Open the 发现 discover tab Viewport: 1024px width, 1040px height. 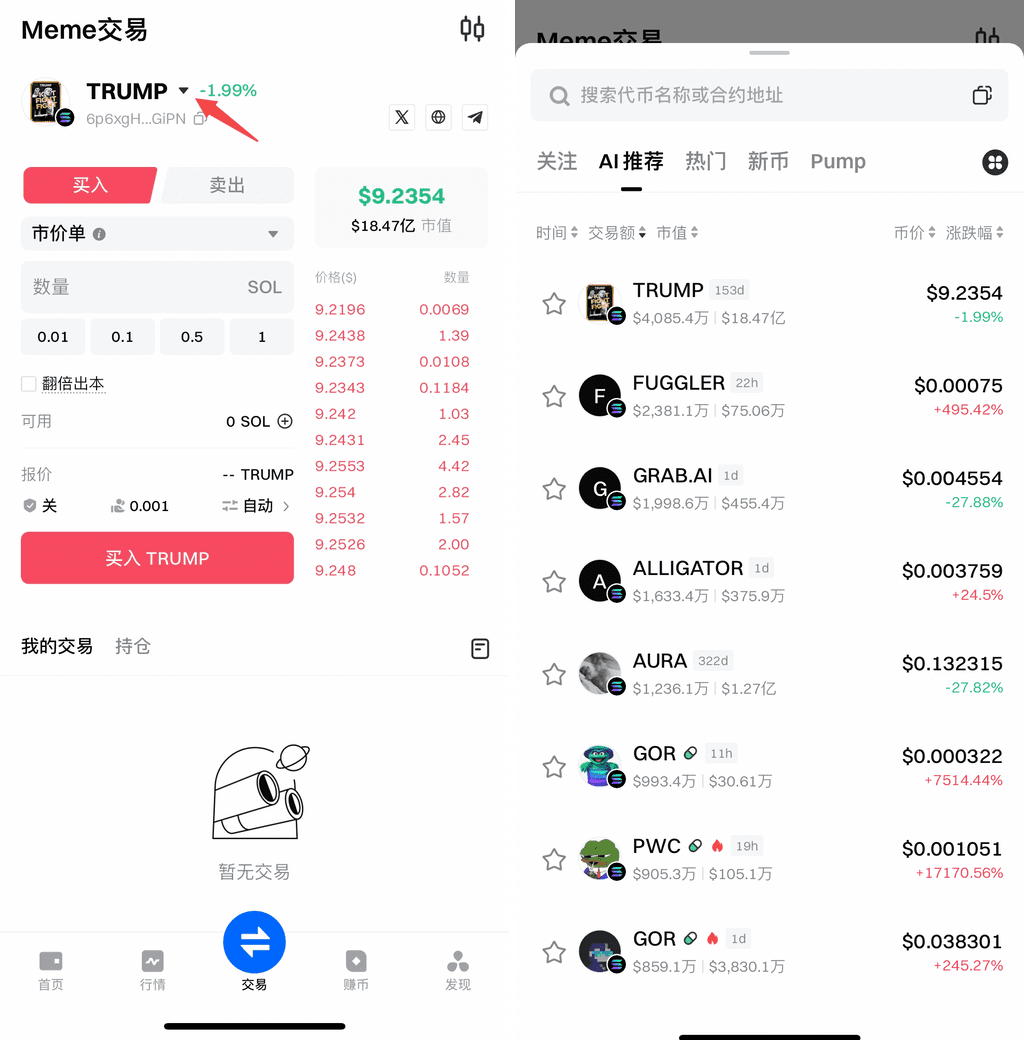458,970
